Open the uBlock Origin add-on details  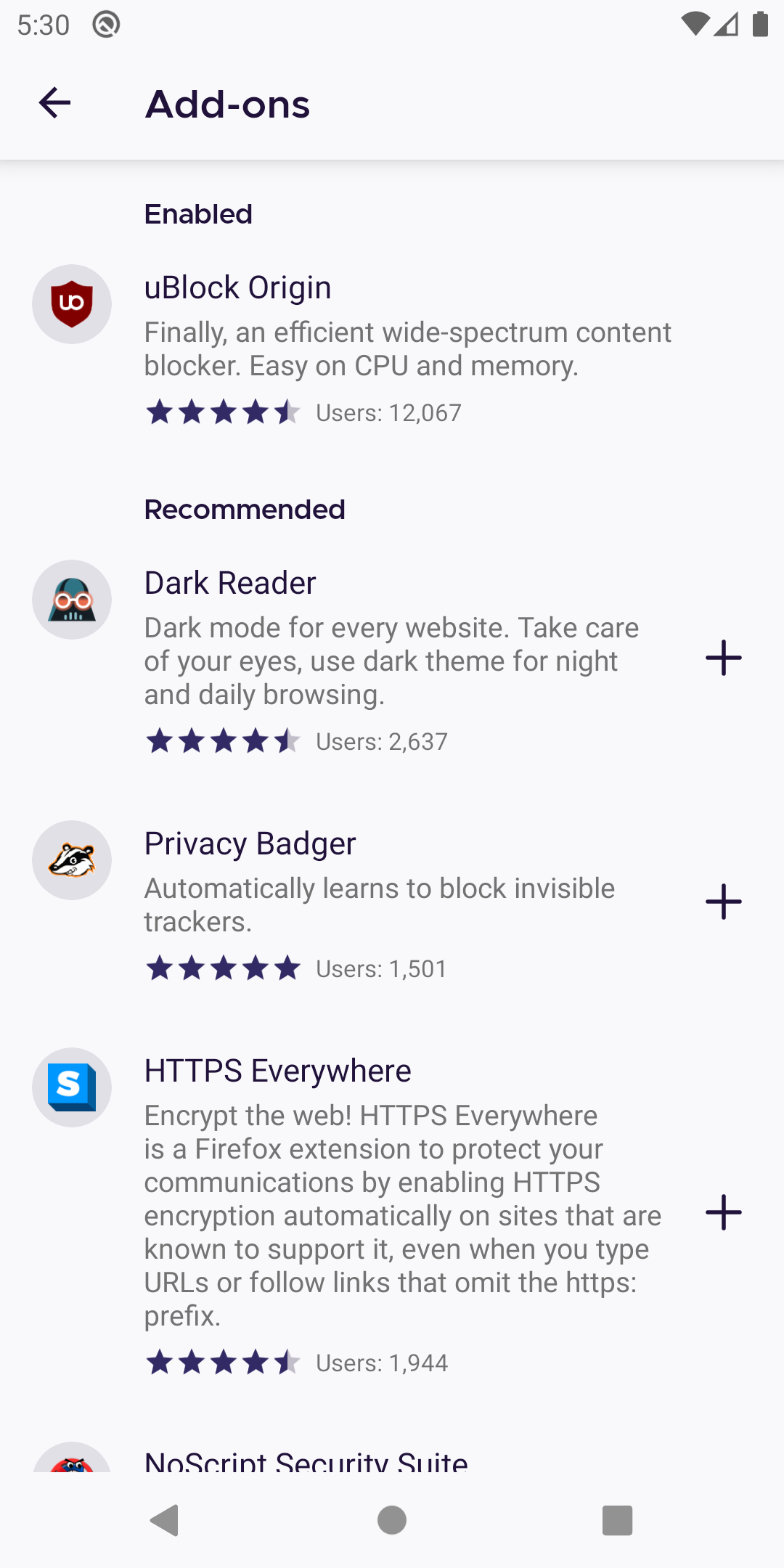(237, 287)
